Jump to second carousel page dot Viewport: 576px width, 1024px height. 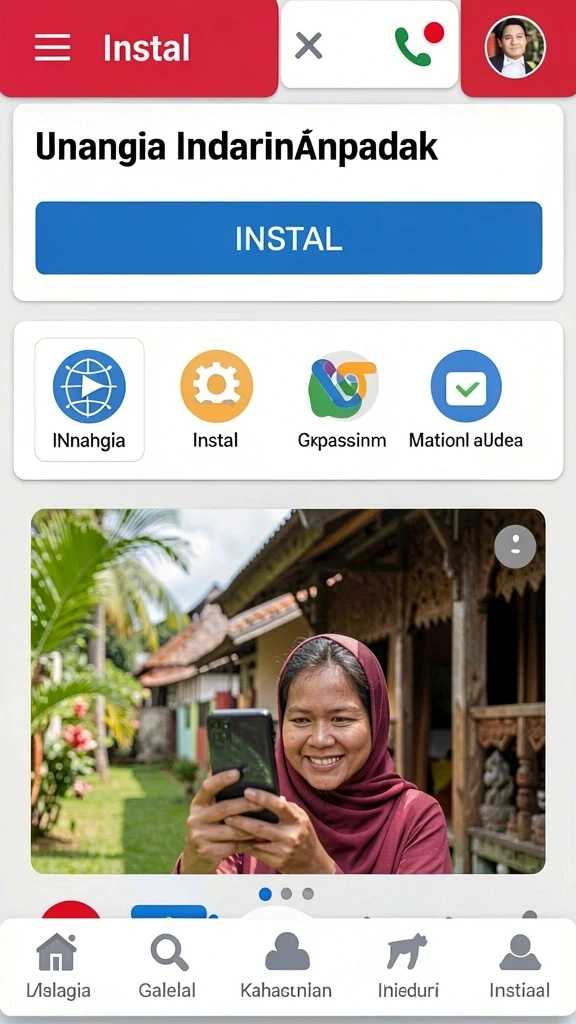286,893
